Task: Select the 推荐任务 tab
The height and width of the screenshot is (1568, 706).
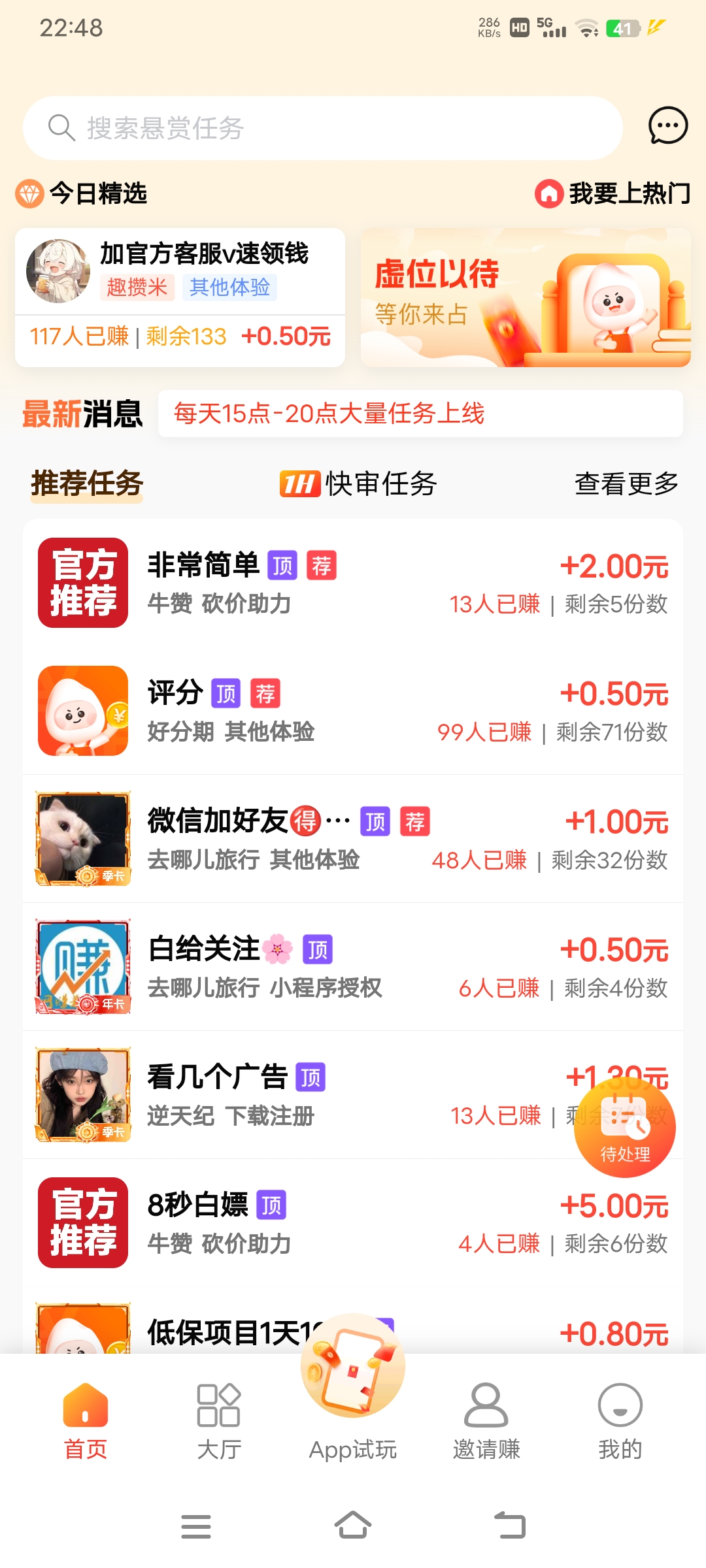Action: (x=87, y=484)
